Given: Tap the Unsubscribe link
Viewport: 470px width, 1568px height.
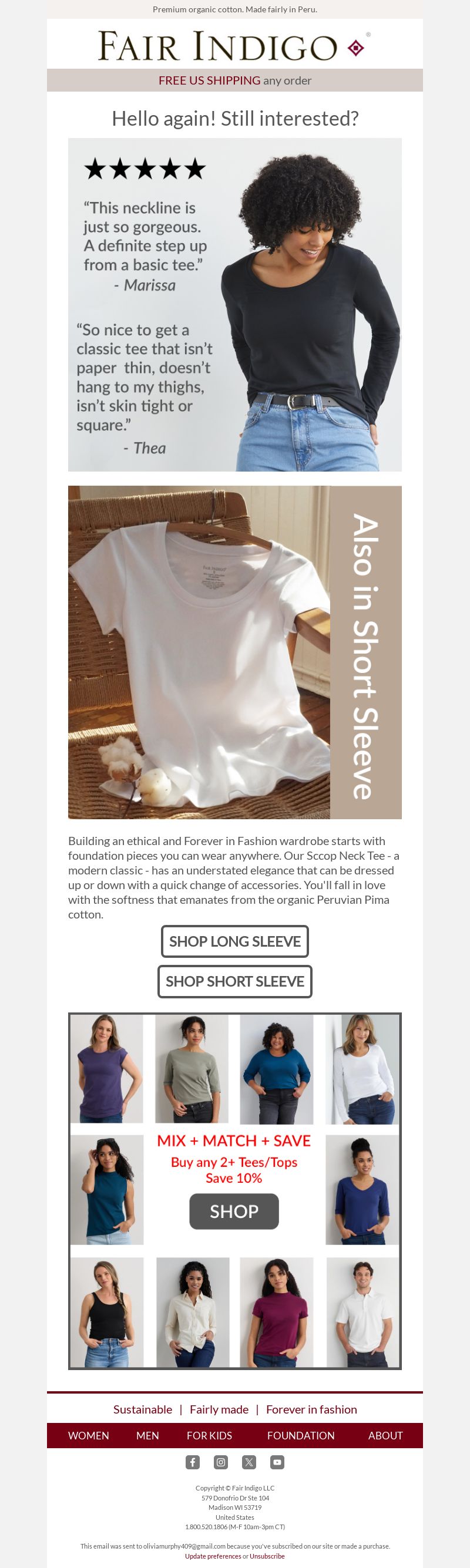Looking at the screenshot, I should click(267, 1556).
